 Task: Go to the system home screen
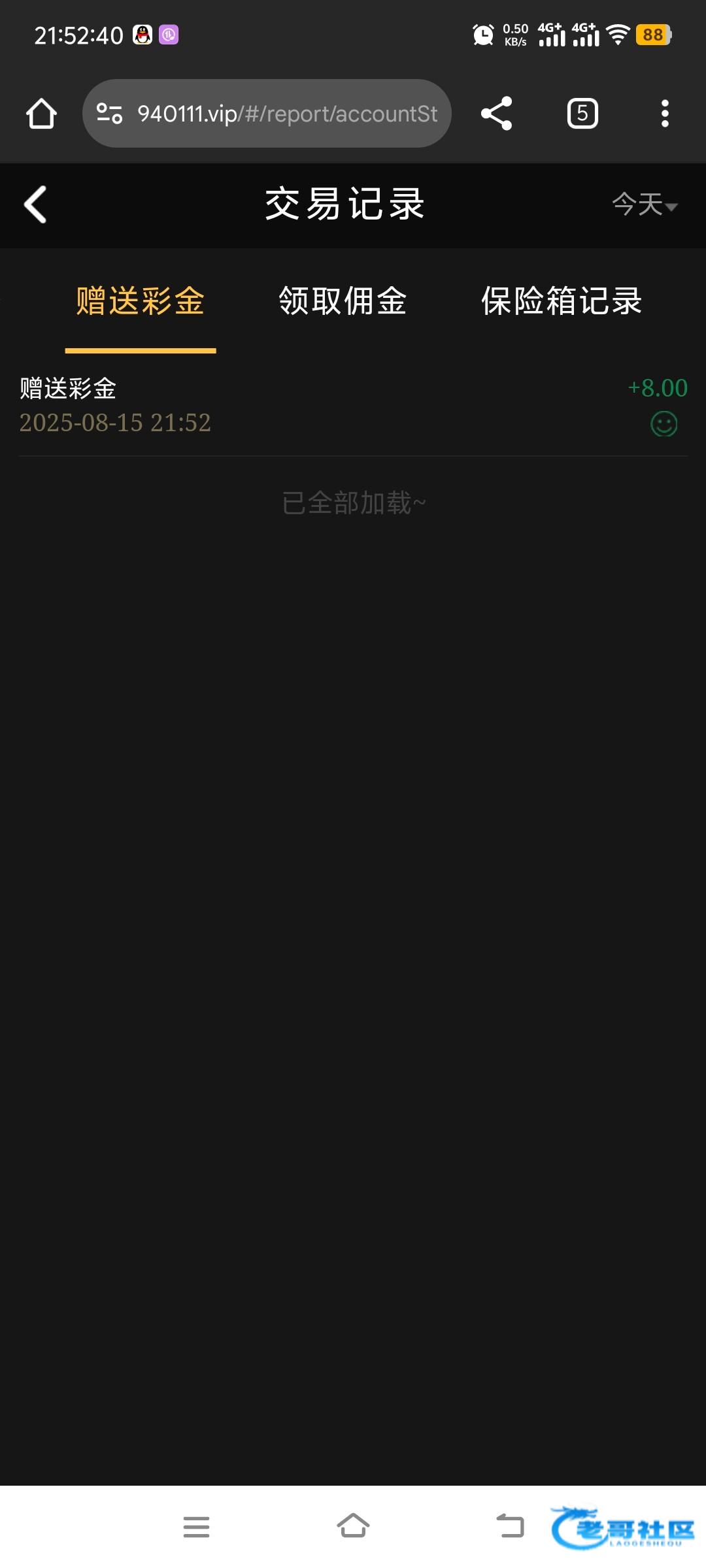click(353, 1527)
